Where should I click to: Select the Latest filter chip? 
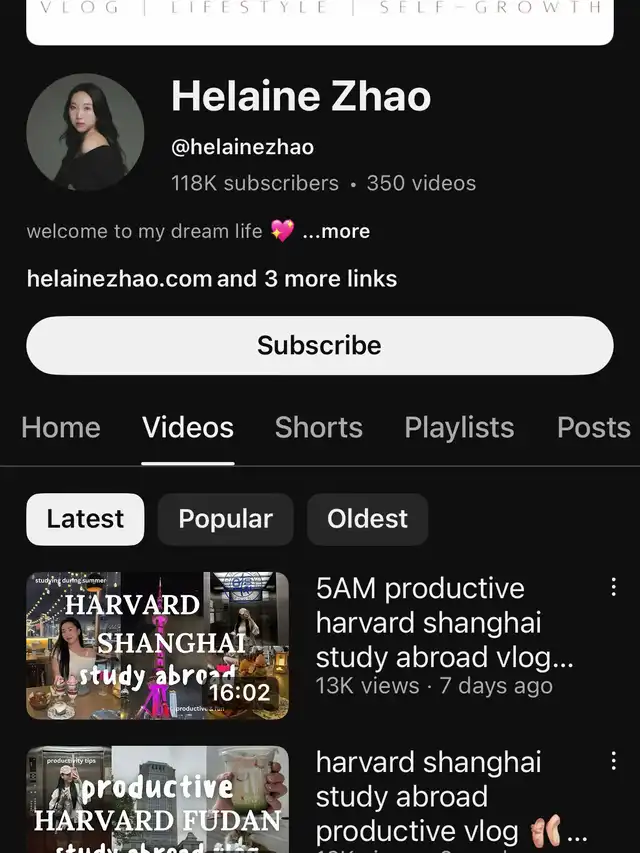point(85,519)
